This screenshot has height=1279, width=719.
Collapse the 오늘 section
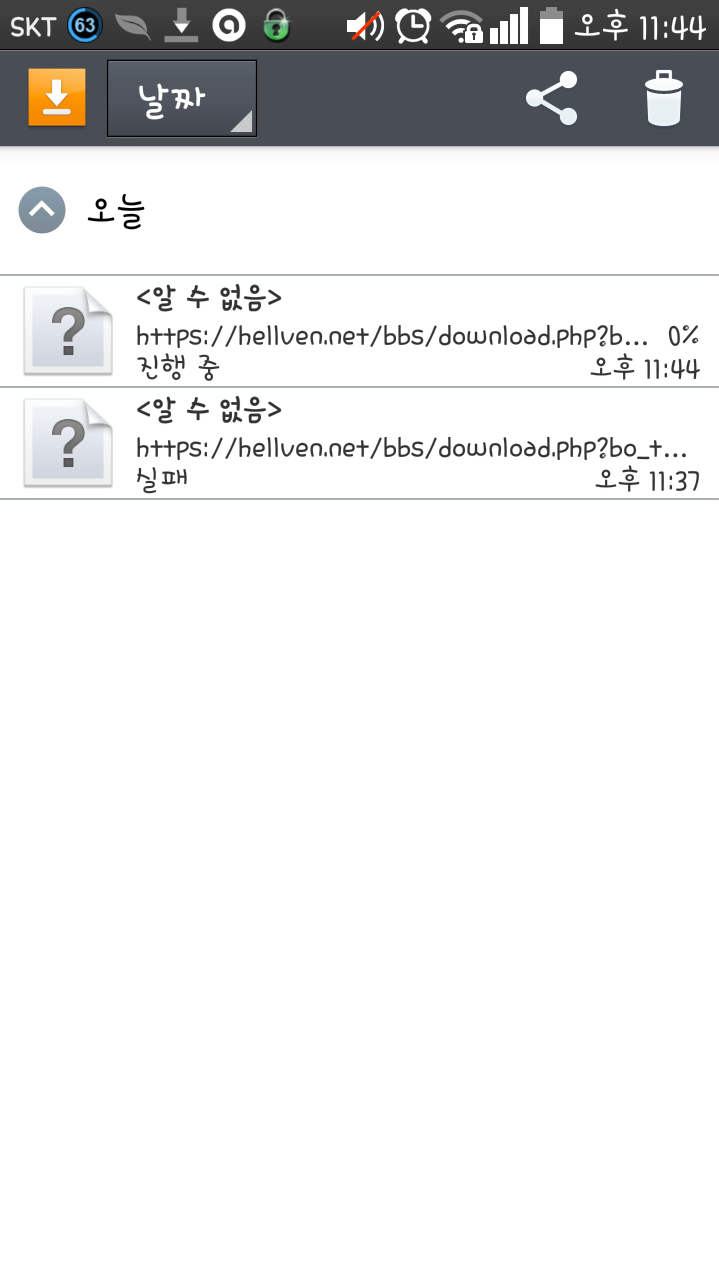point(42,210)
